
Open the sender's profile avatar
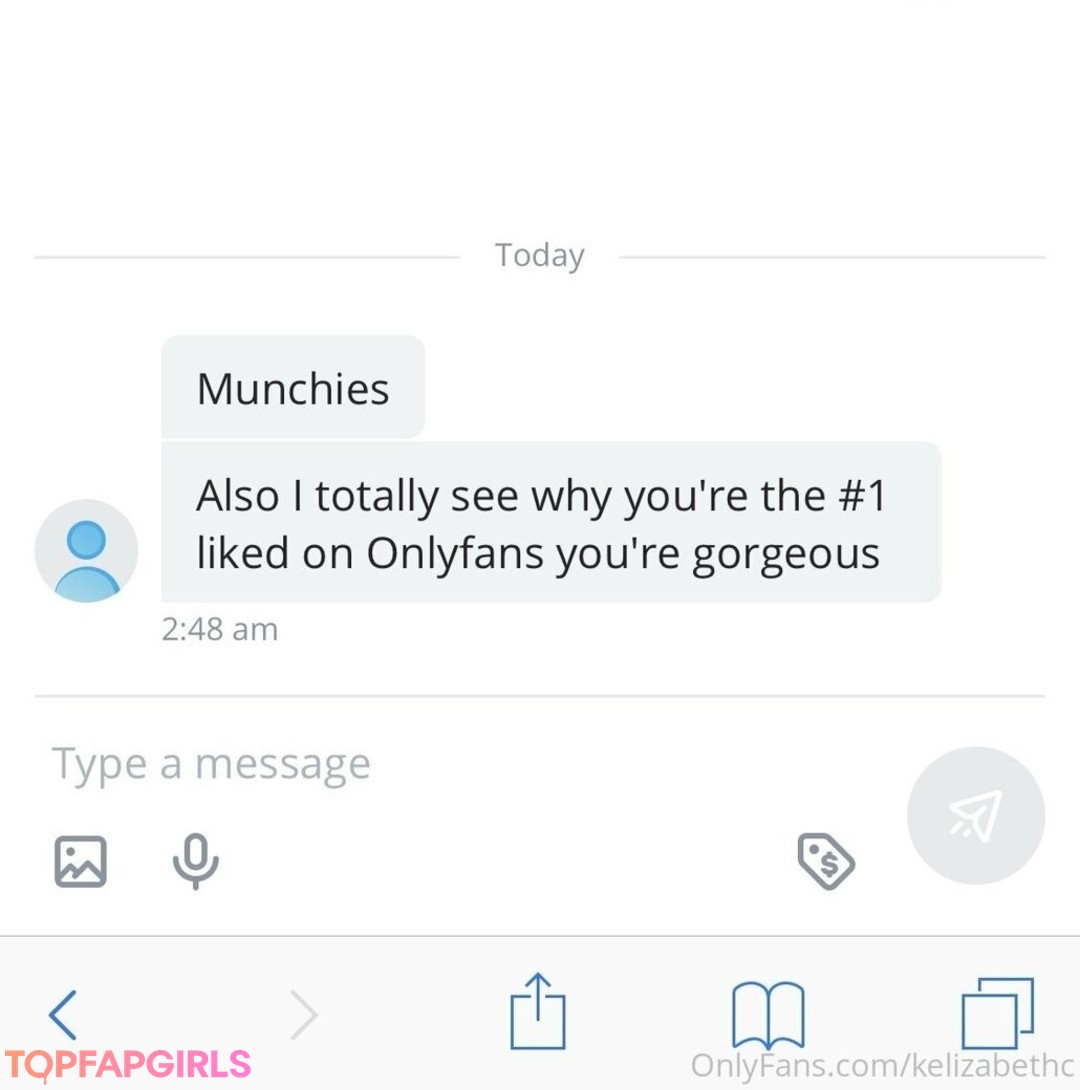click(86, 551)
